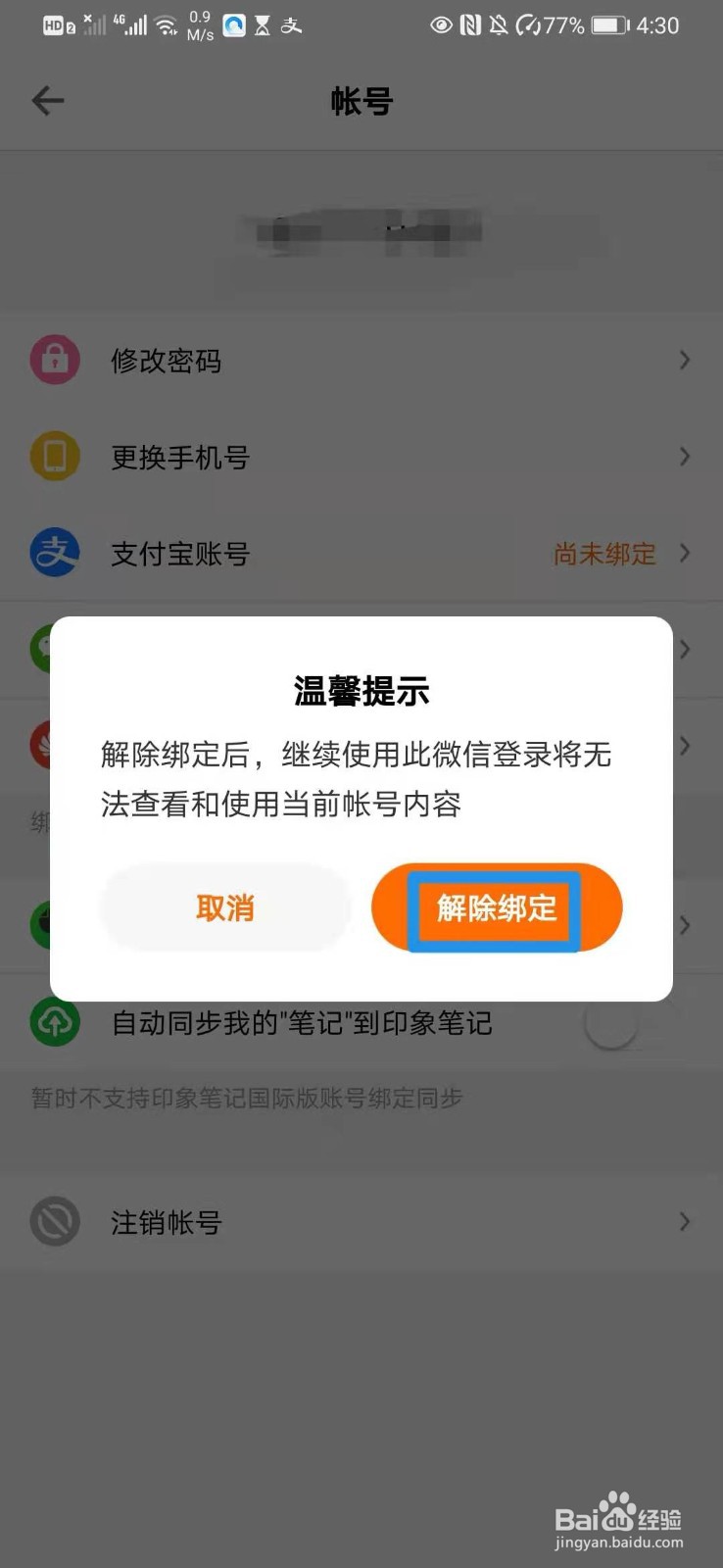Screen dimensions: 723x1568
Task: Open the 注销帐号 row
Action: (361, 1222)
